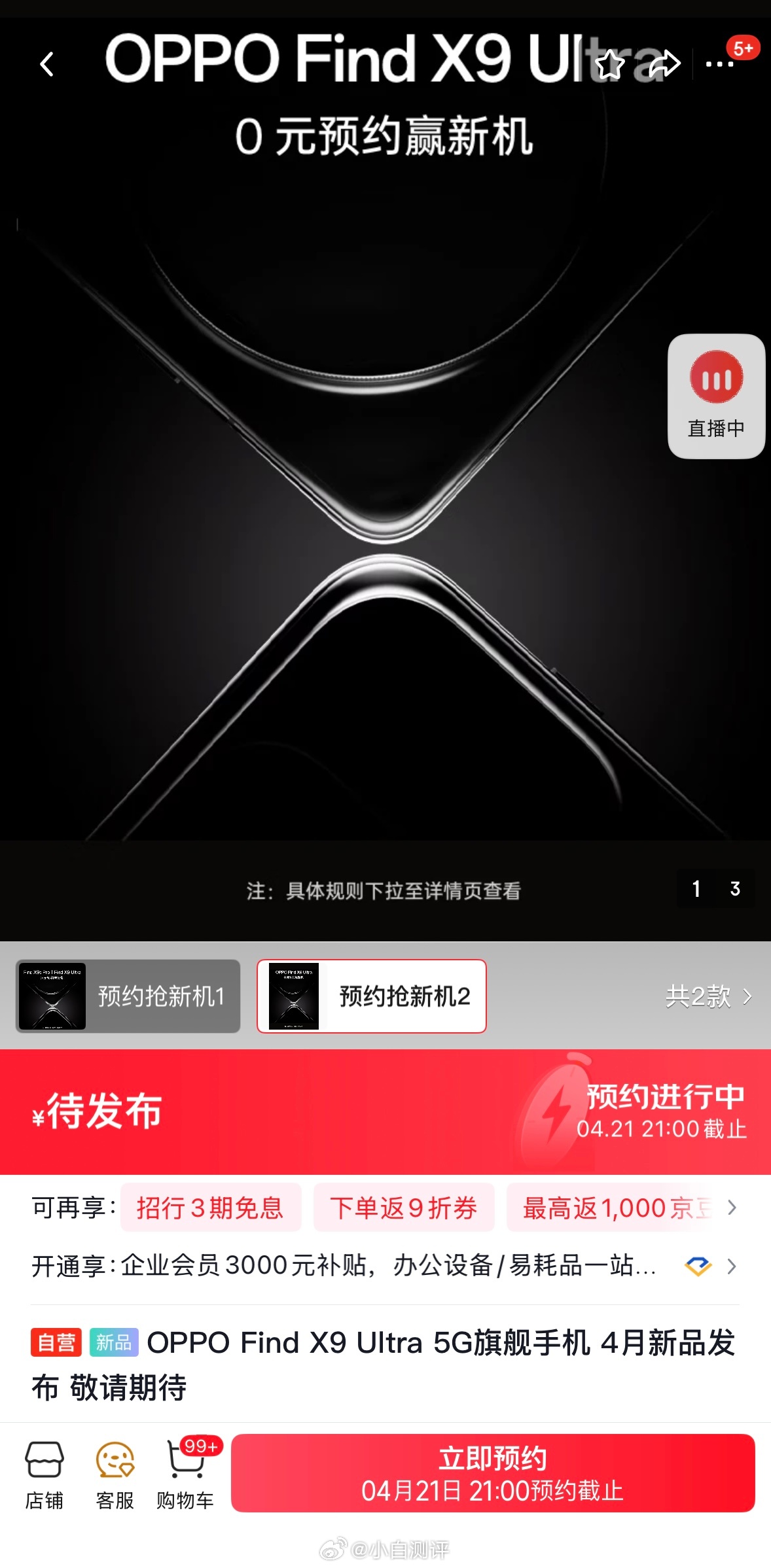The height and width of the screenshot is (1568, 771).
Task: Open the 招行3期免息 promotion
Action: [211, 1208]
